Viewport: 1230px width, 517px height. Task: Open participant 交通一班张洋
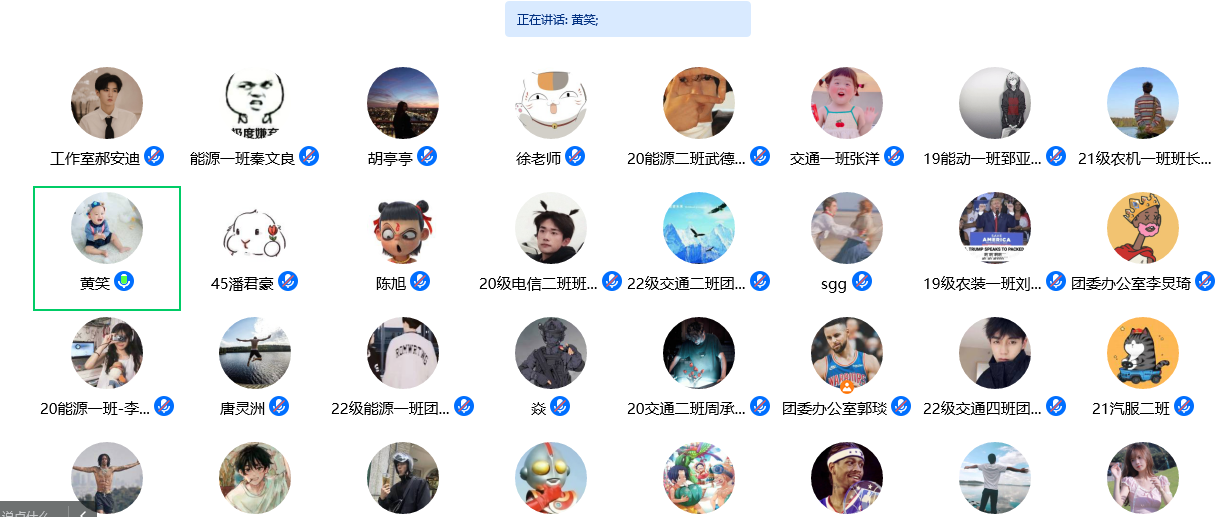coord(847,103)
